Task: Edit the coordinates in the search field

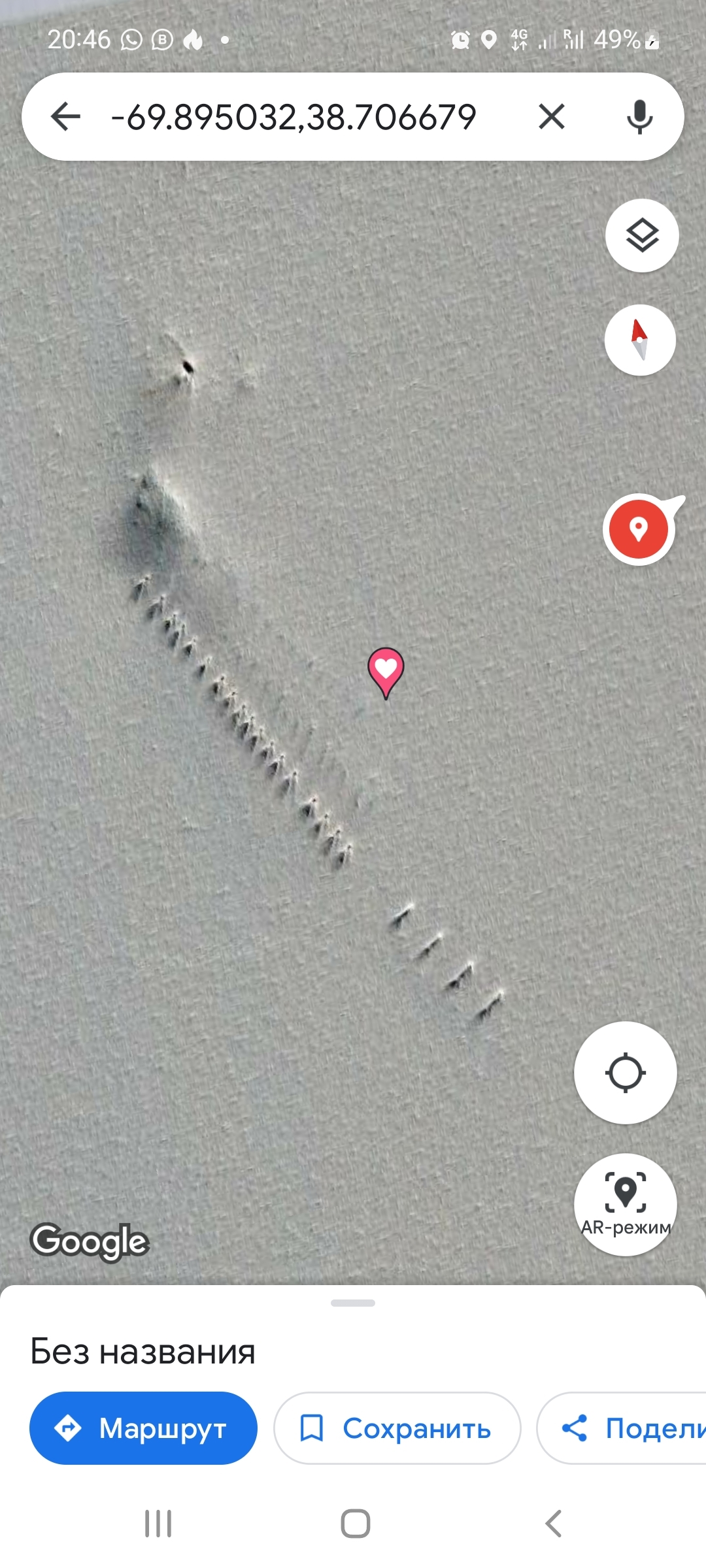Action: click(x=294, y=117)
